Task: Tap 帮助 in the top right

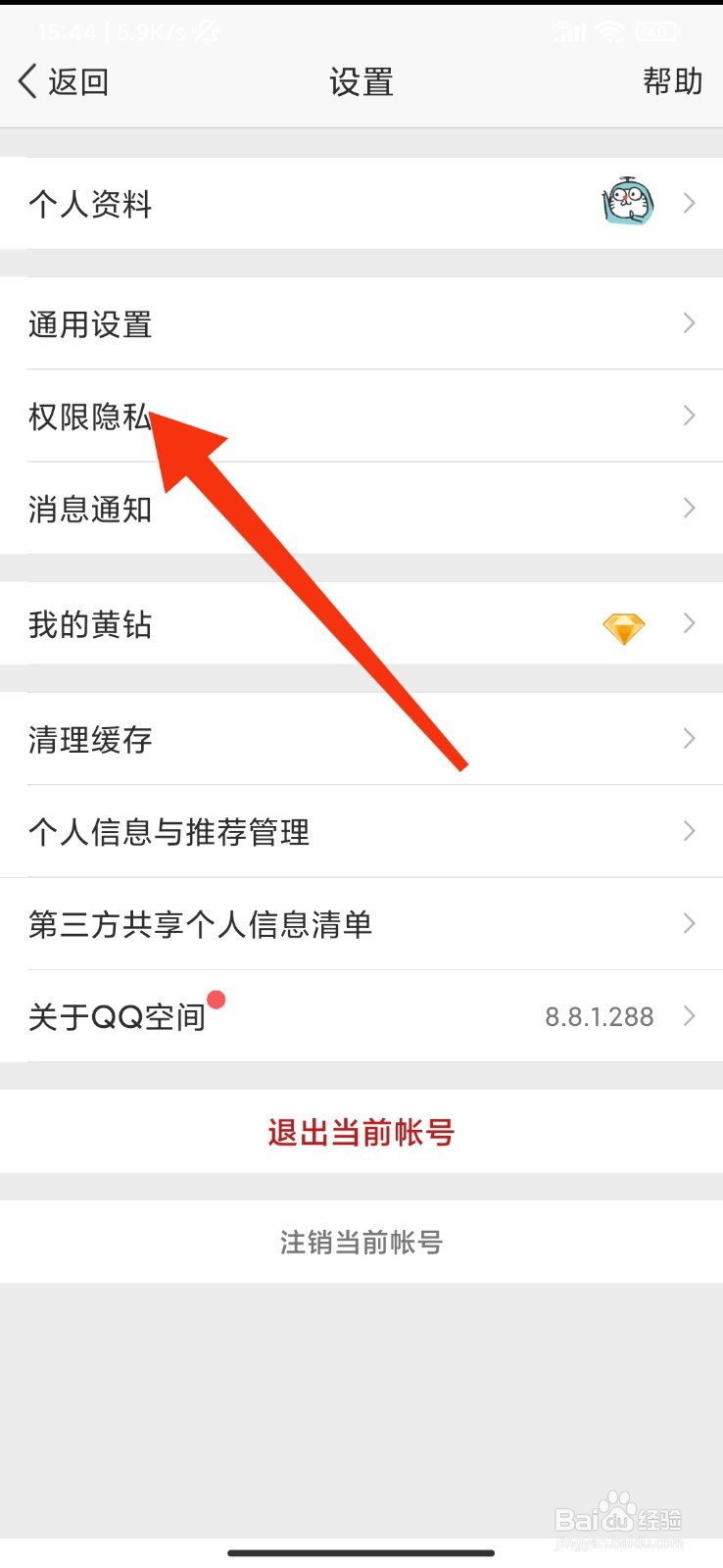Action: click(x=672, y=81)
